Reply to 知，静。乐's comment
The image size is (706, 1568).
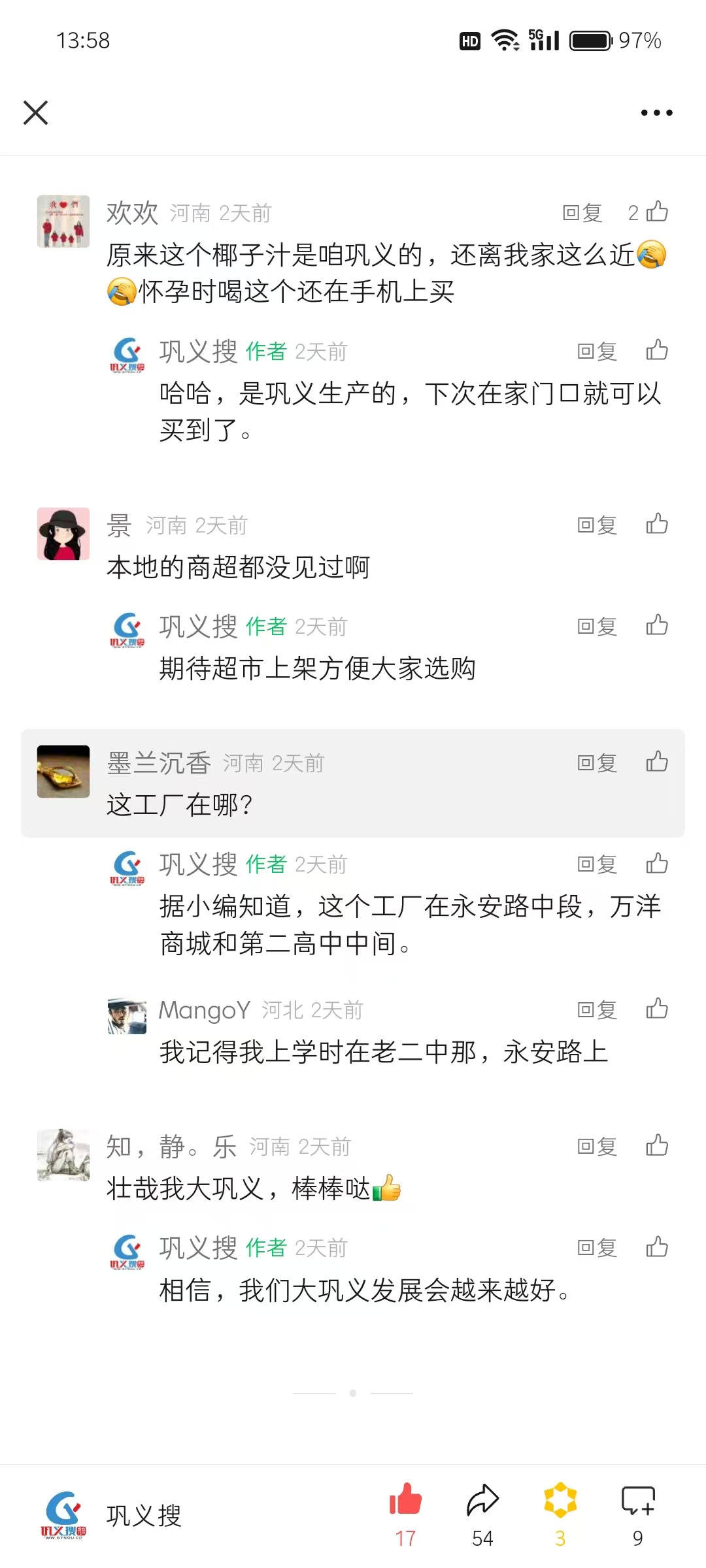pyautogui.click(x=597, y=1147)
